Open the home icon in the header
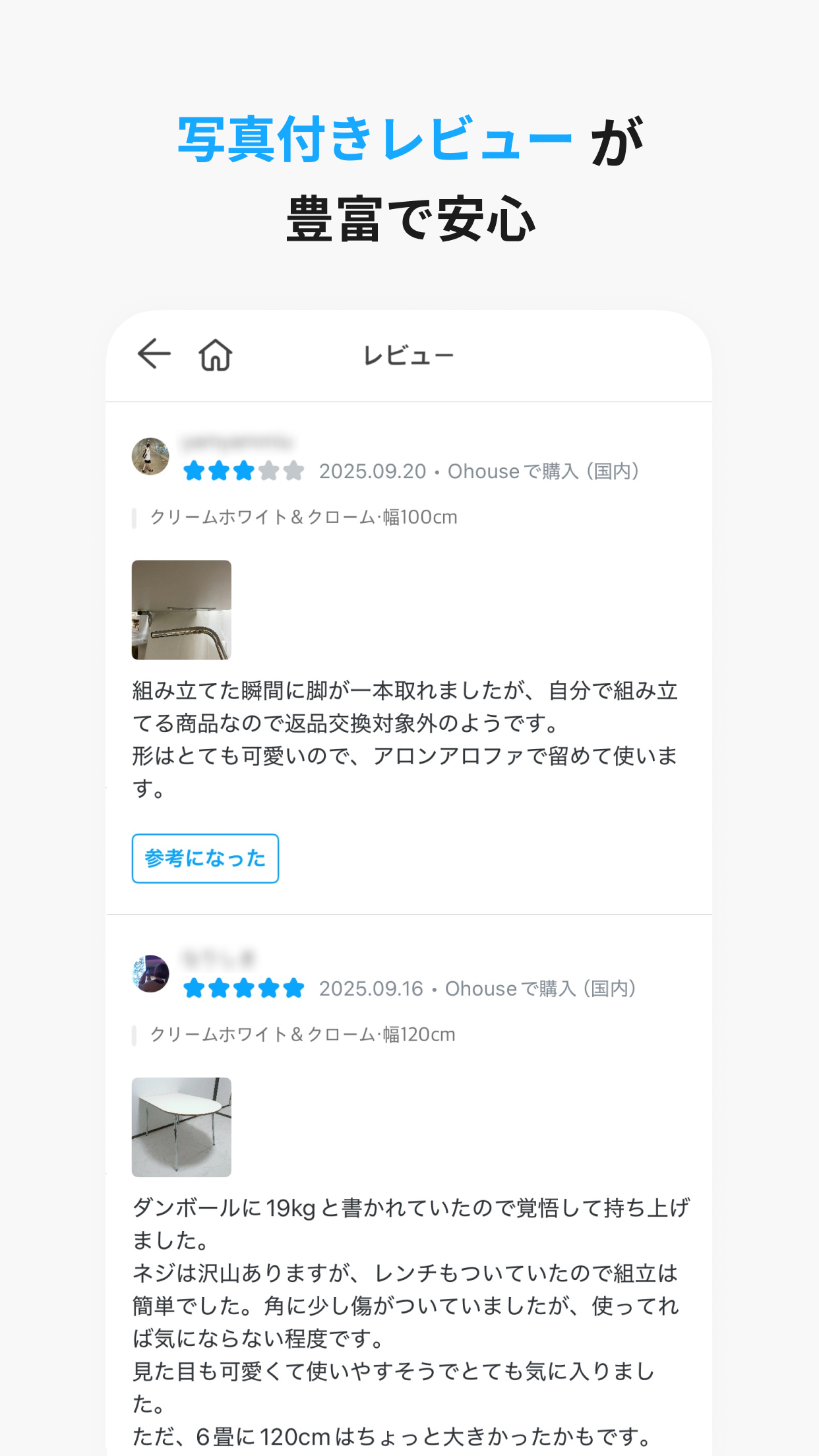Screen dimensions: 819x1456 point(216,354)
